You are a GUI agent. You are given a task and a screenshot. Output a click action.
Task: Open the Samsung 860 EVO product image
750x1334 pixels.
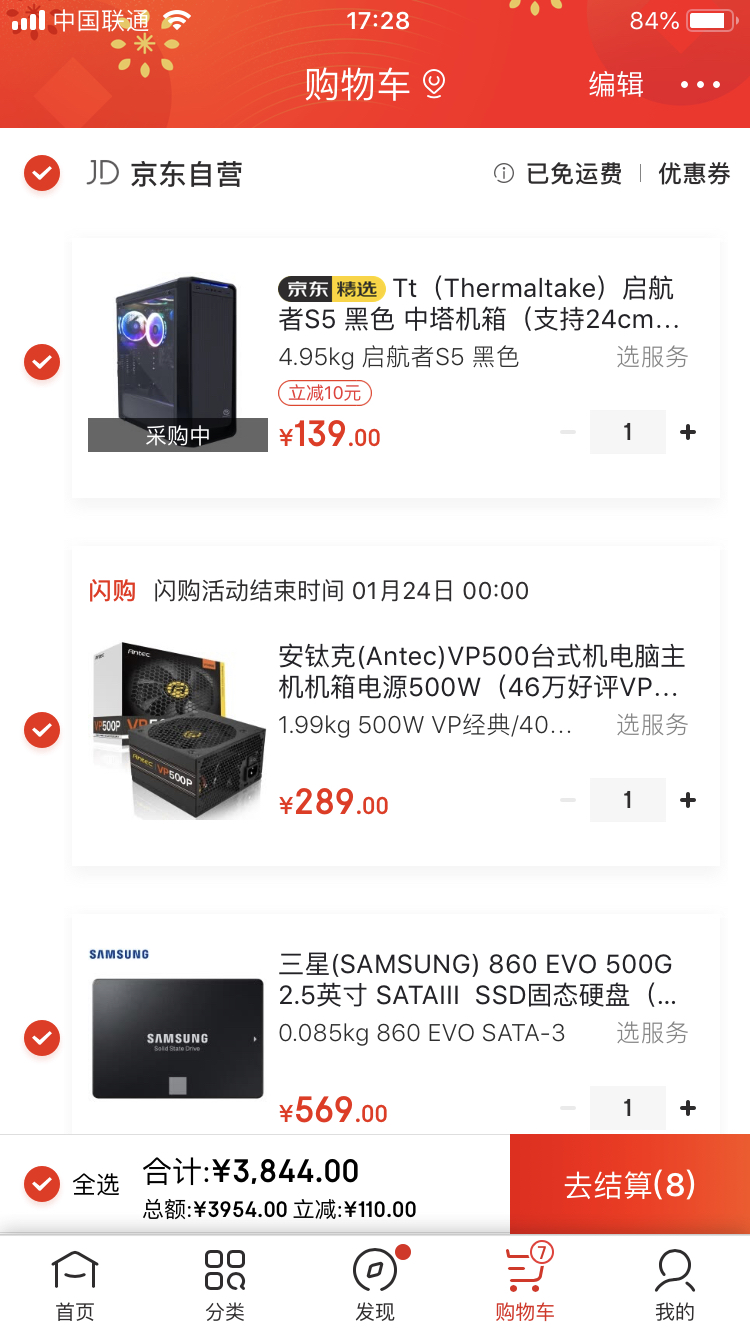(x=178, y=1030)
